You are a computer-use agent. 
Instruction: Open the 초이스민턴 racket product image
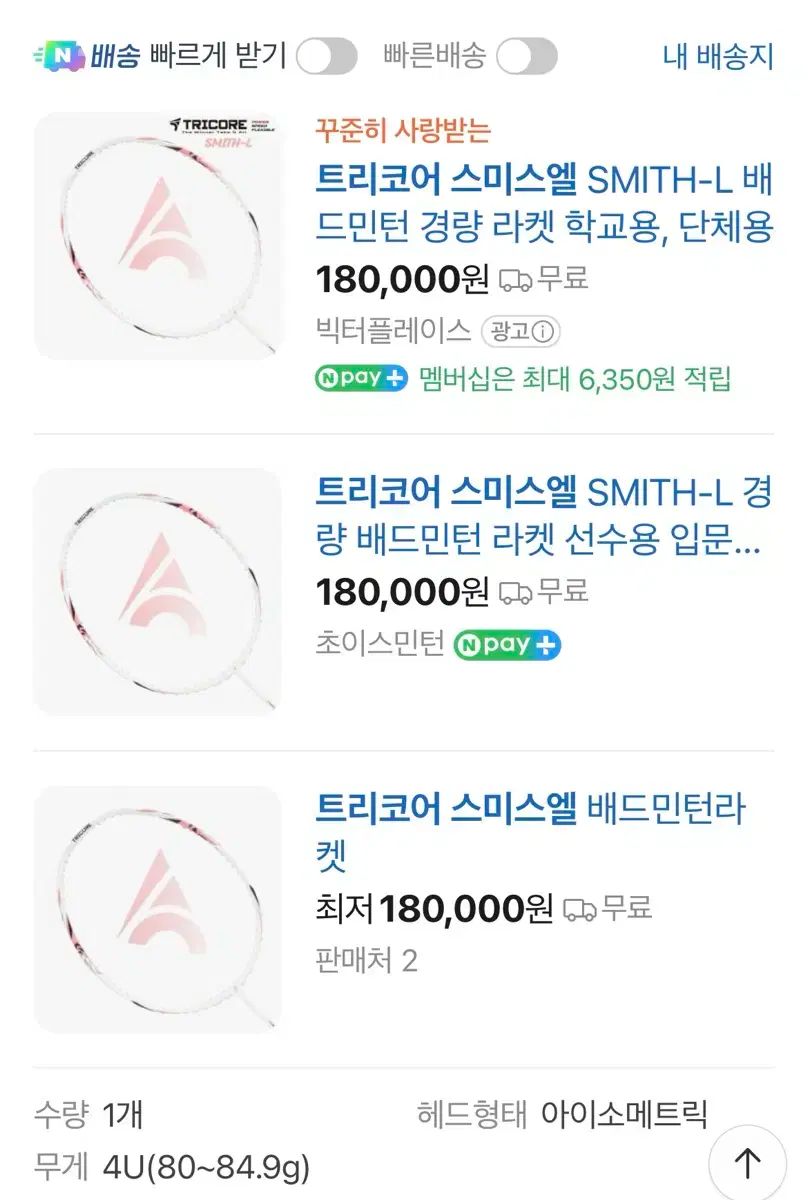coord(158,591)
